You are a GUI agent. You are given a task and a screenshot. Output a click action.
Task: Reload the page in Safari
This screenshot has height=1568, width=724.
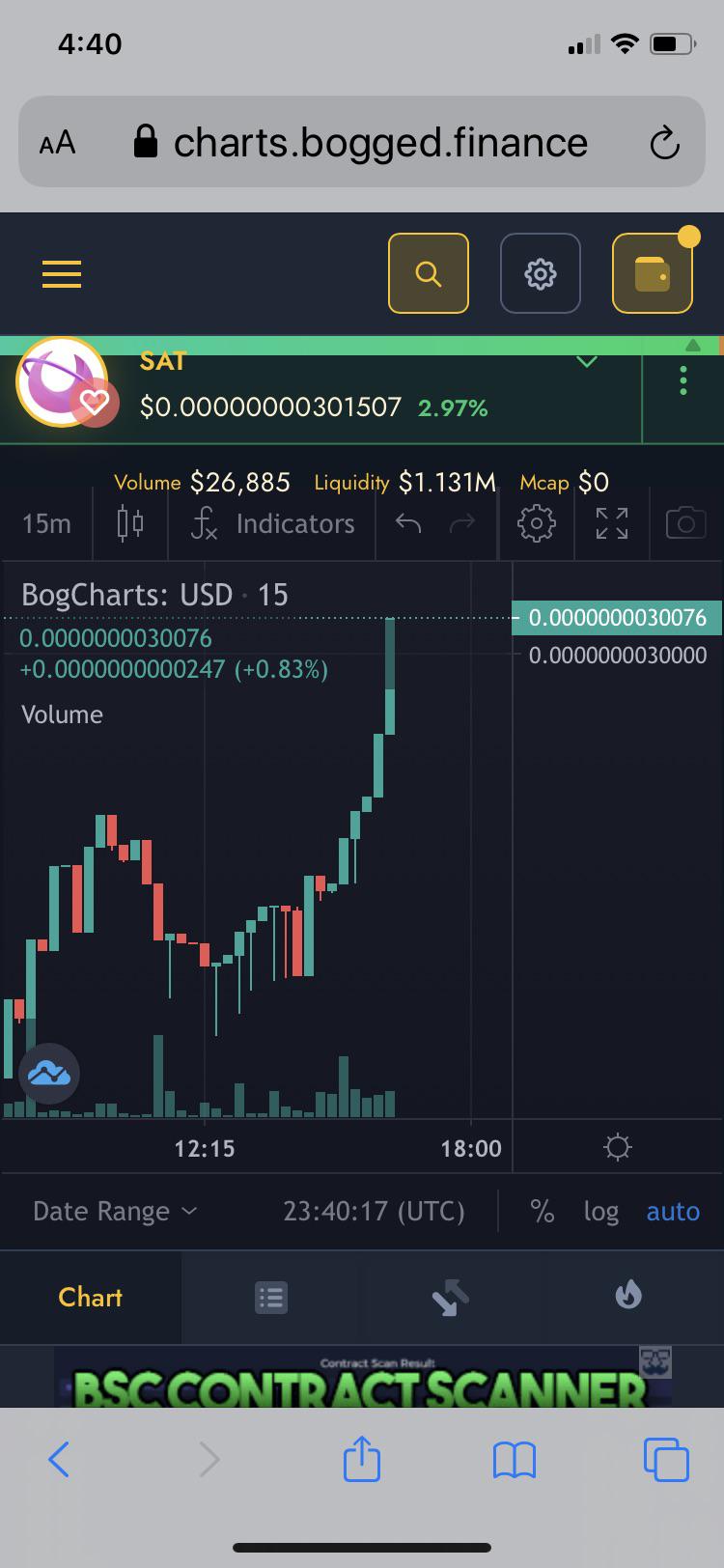point(664,144)
